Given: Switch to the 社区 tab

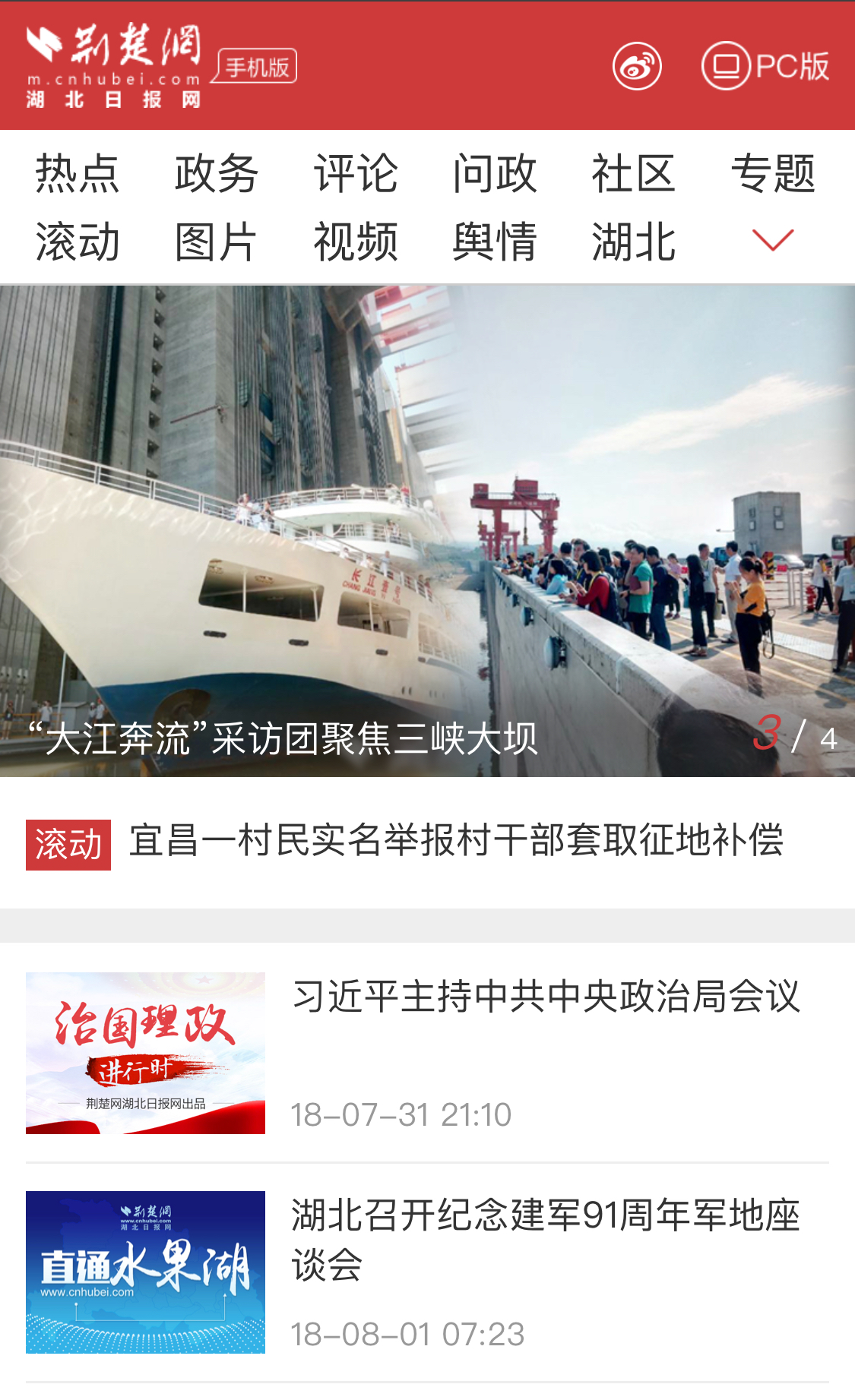Looking at the screenshot, I should coord(634,173).
